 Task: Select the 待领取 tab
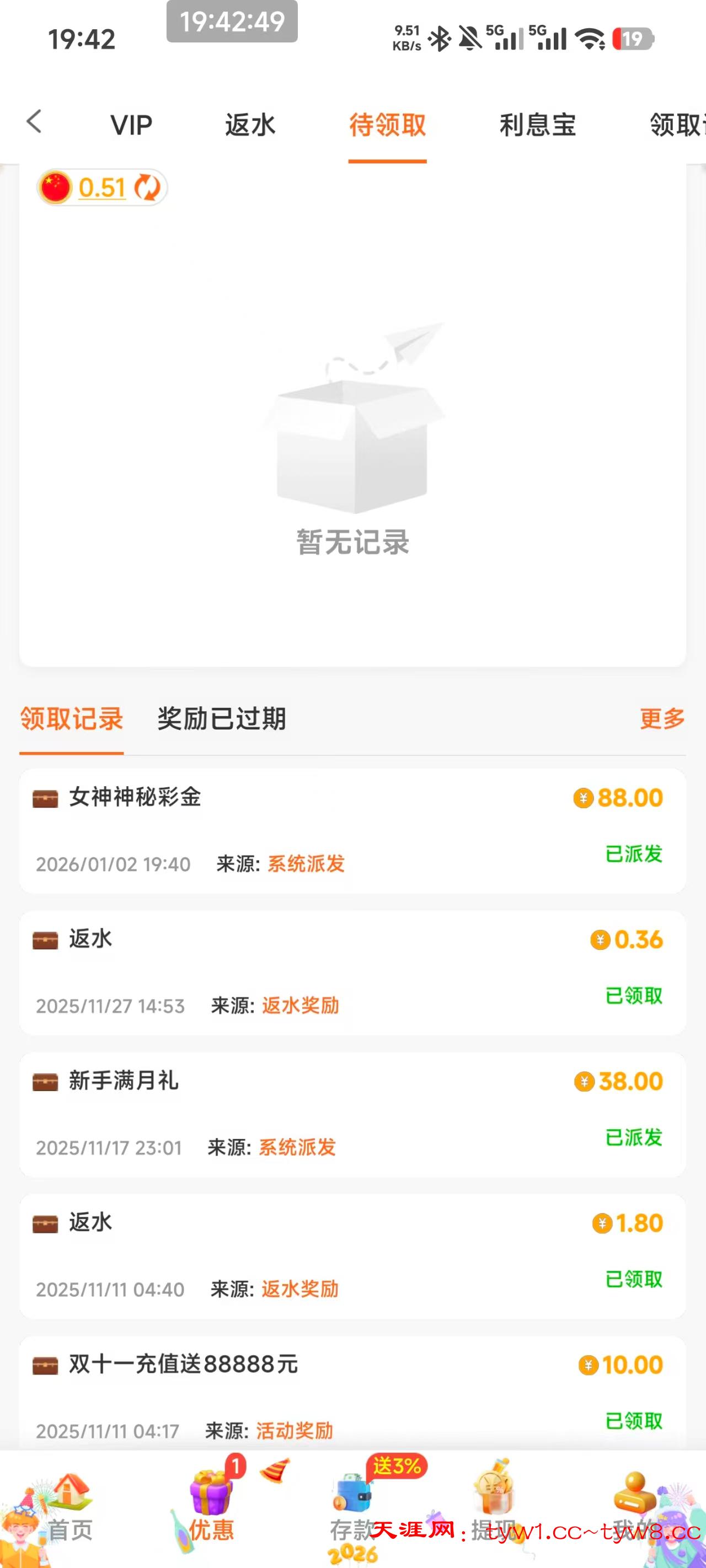coord(387,125)
